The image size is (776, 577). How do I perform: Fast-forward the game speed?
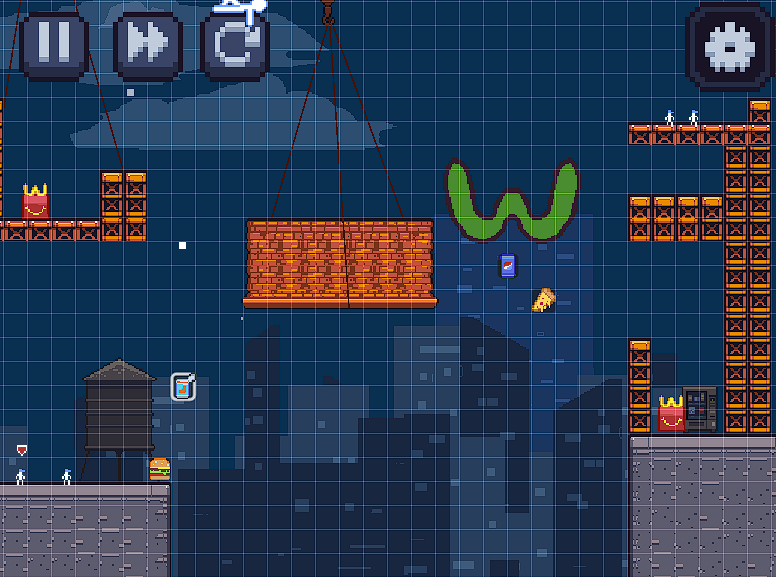coord(148,45)
